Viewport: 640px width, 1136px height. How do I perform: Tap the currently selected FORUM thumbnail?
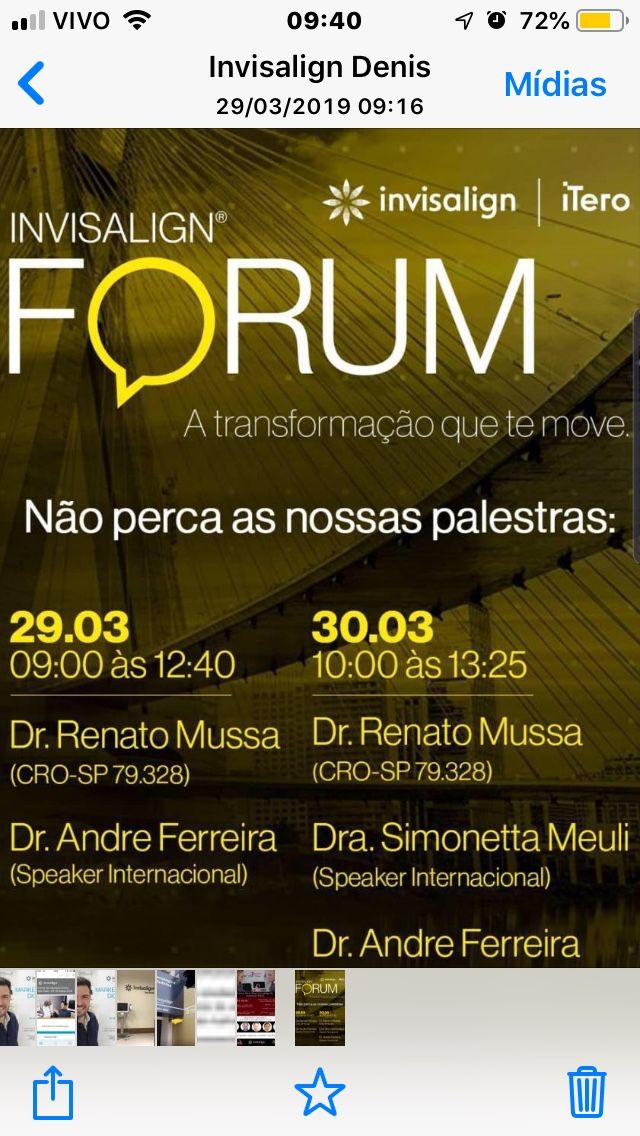(320, 1007)
